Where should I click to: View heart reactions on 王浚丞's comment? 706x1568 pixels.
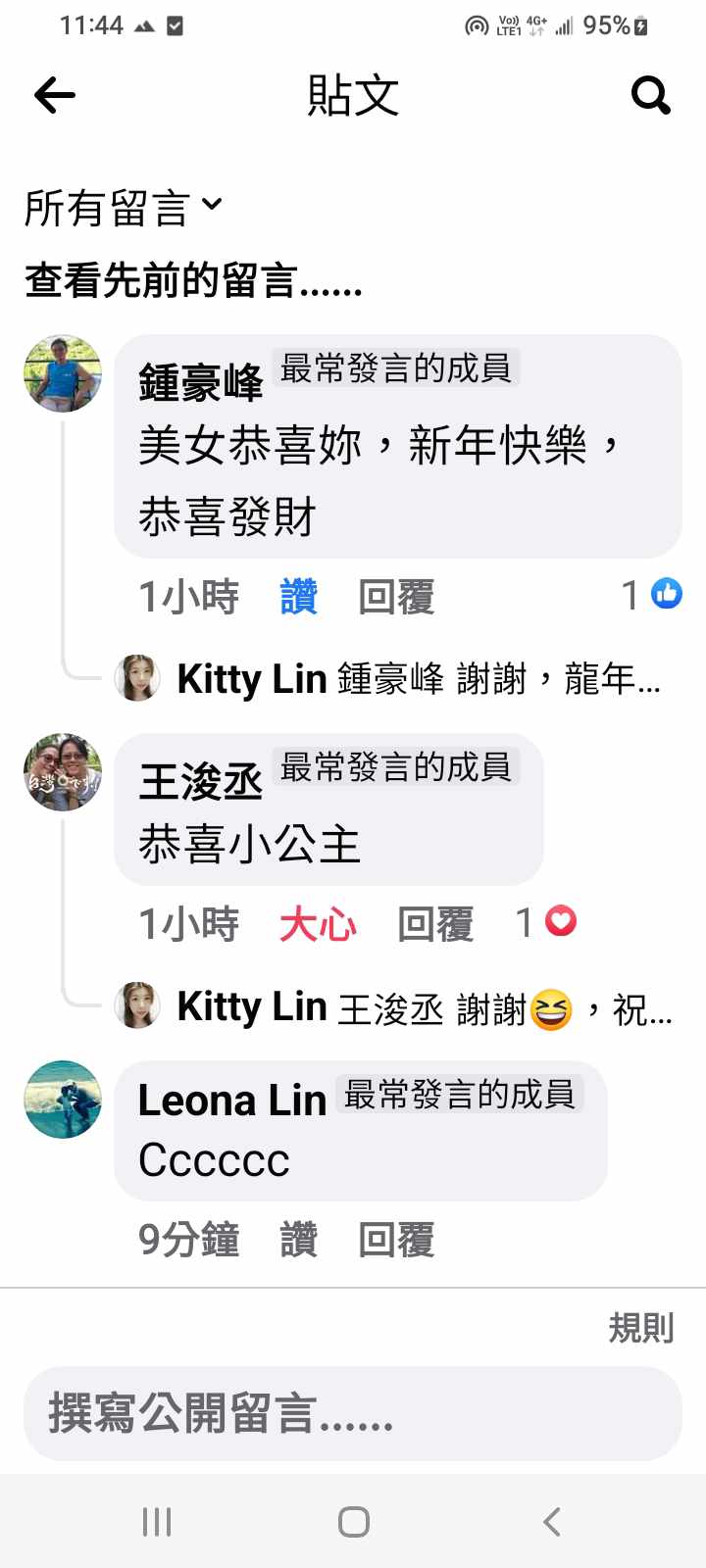pyautogui.click(x=547, y=921)
